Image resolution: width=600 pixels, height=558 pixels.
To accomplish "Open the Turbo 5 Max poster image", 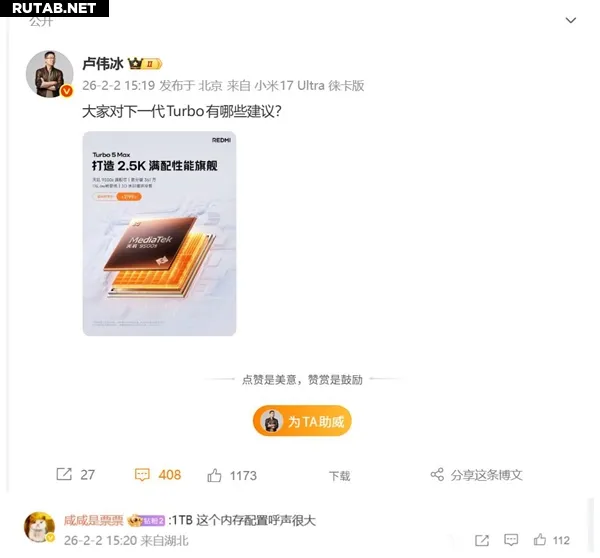I will pos(160,234).
